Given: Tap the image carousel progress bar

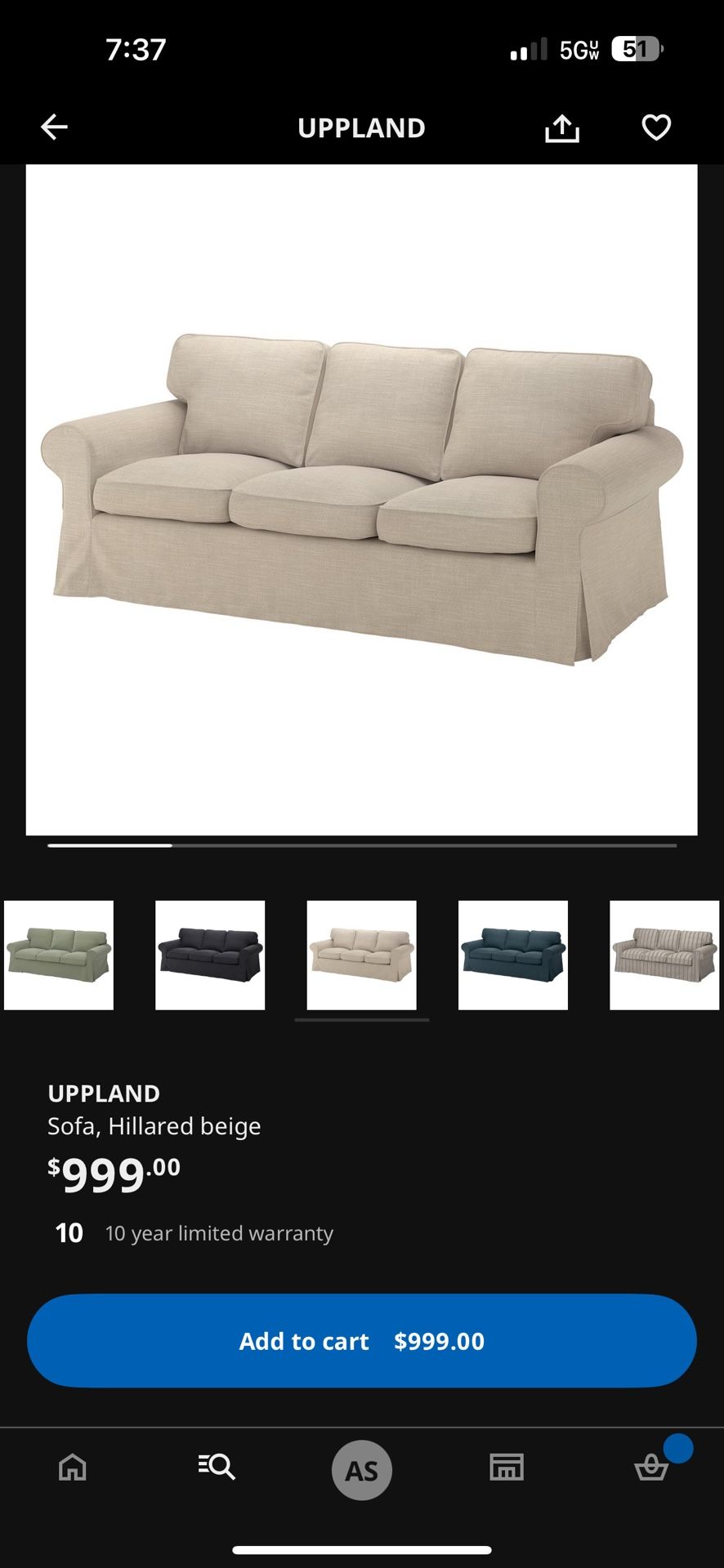Looking at the screenshot, I should [362, 845].
